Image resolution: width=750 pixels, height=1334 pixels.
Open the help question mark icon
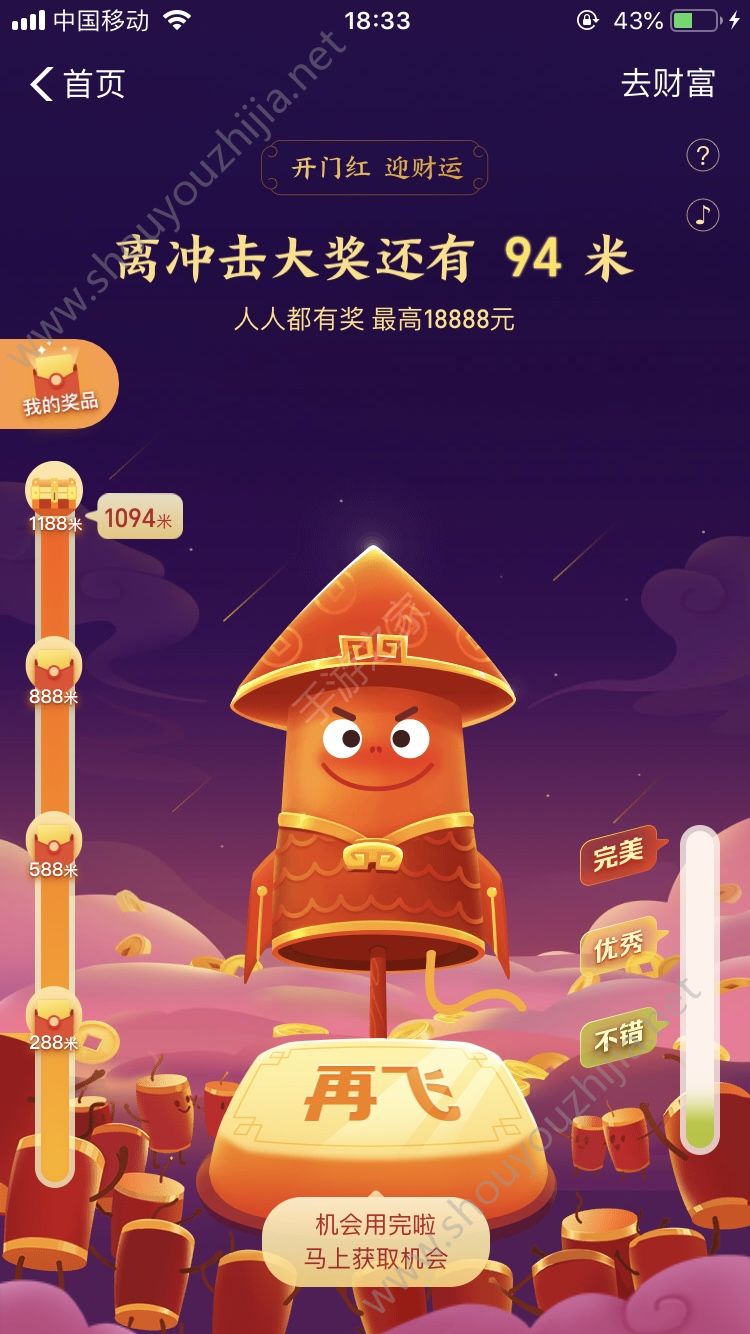703,155
